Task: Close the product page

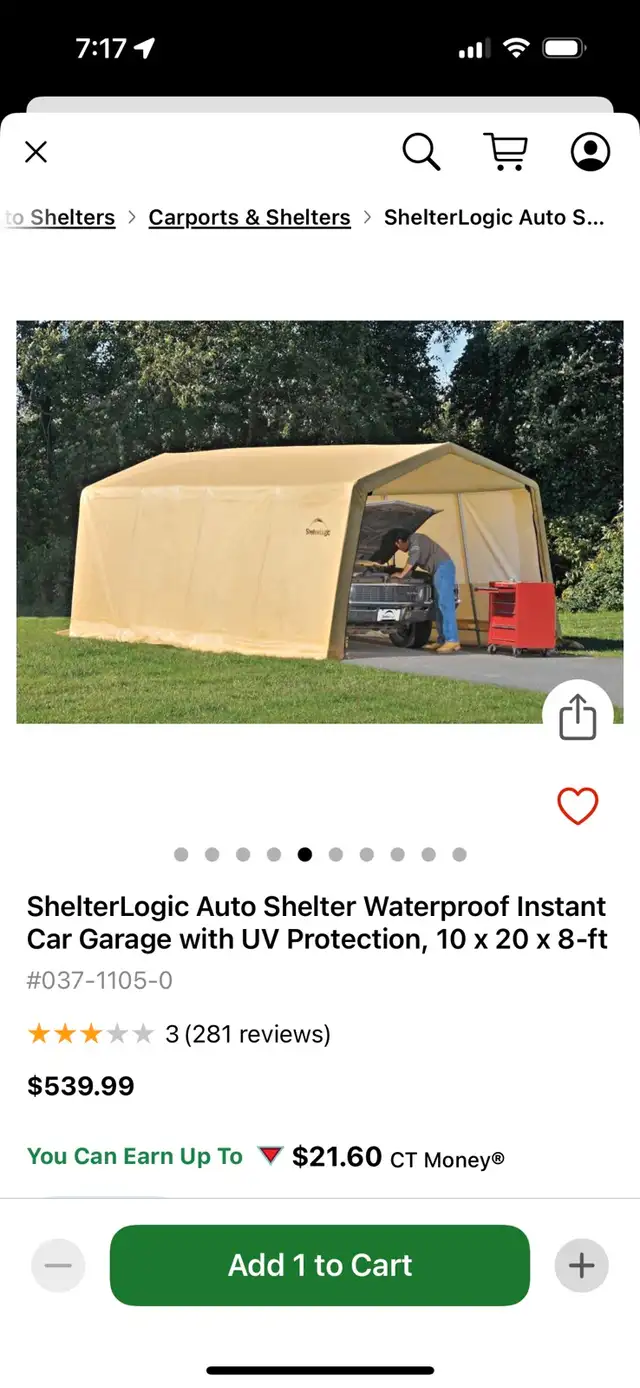Action: (x=36, y=152)
